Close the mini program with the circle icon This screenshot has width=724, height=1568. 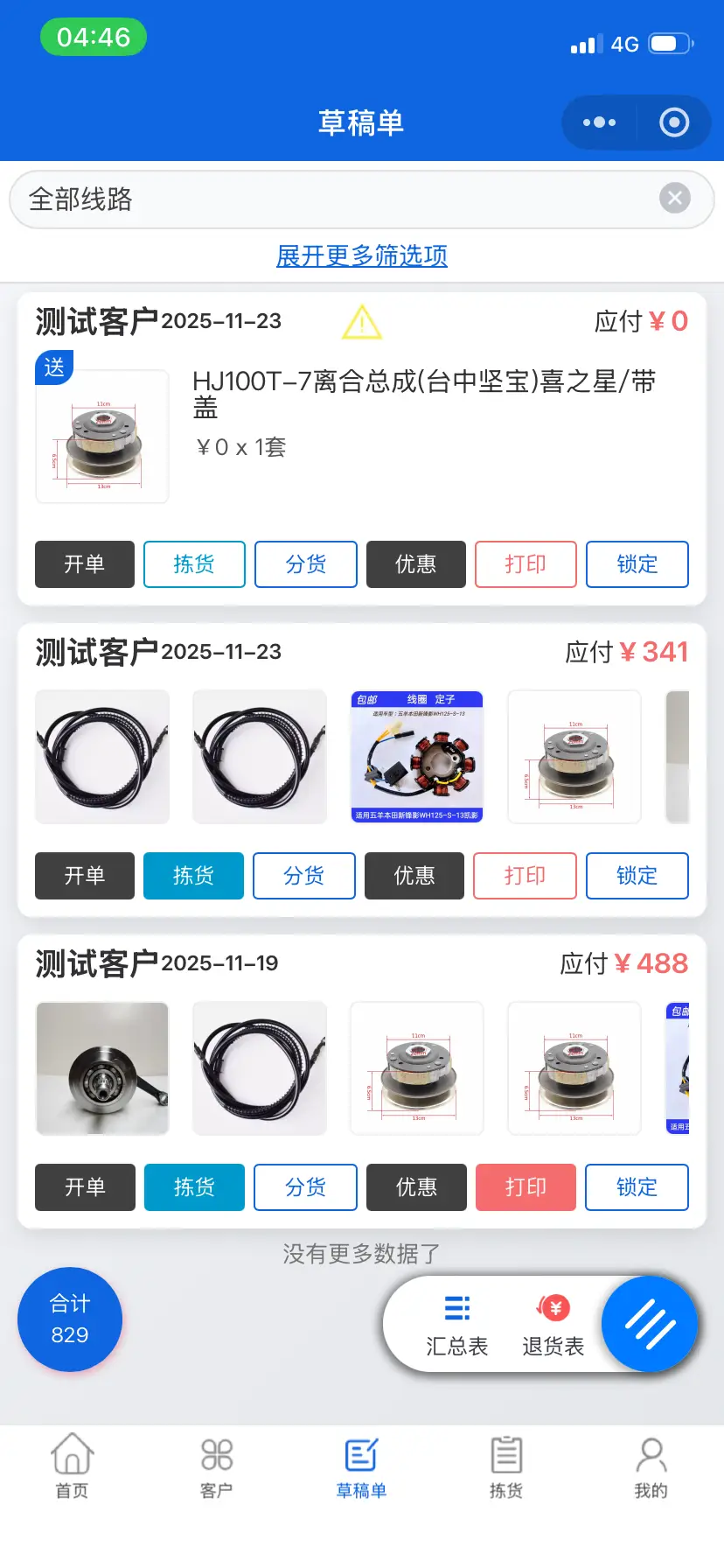tap(673, 122)
